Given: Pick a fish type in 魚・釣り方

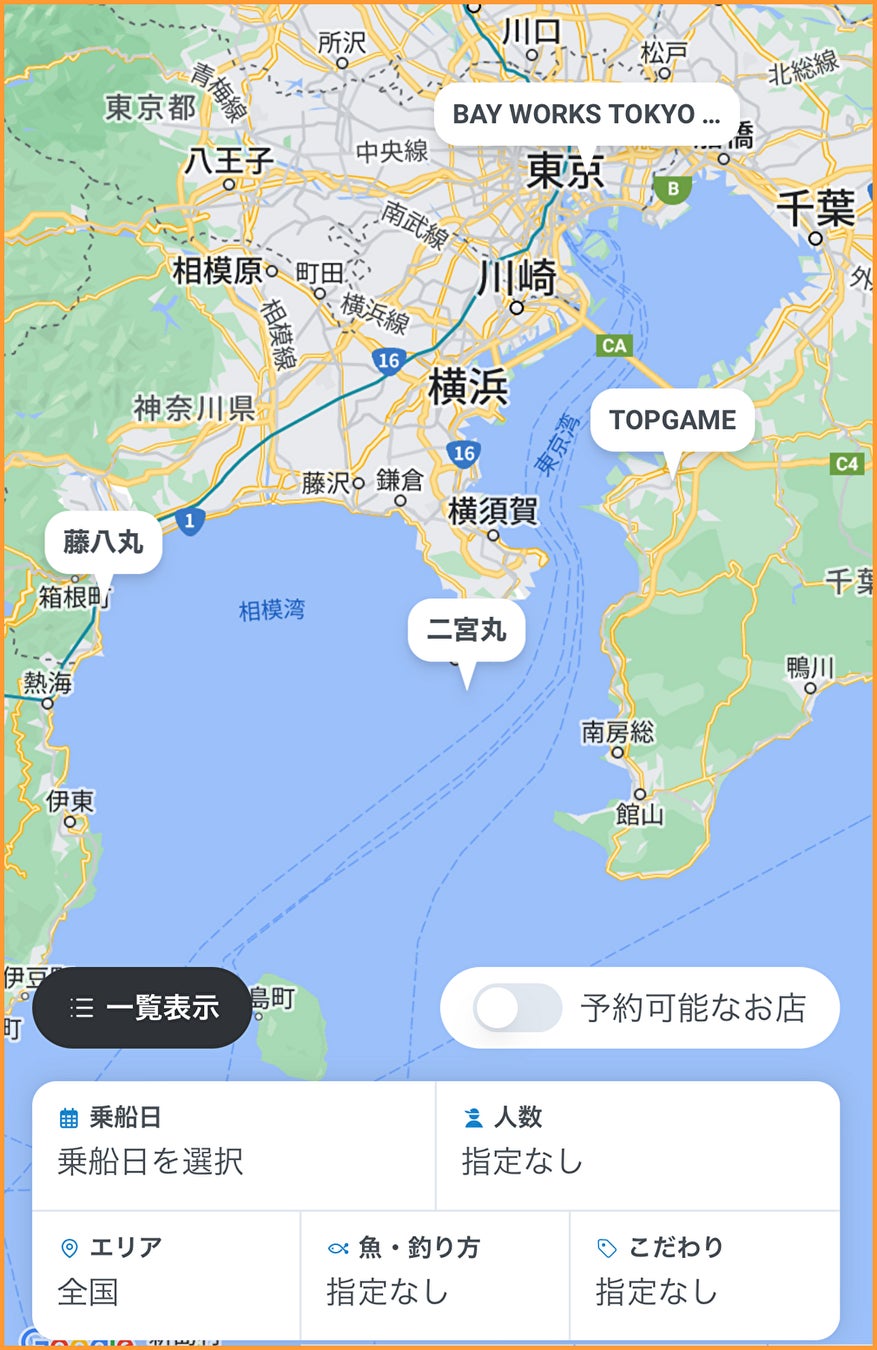Looking at the screenshot, I should pyautogui.click(x=435, y=1274).
